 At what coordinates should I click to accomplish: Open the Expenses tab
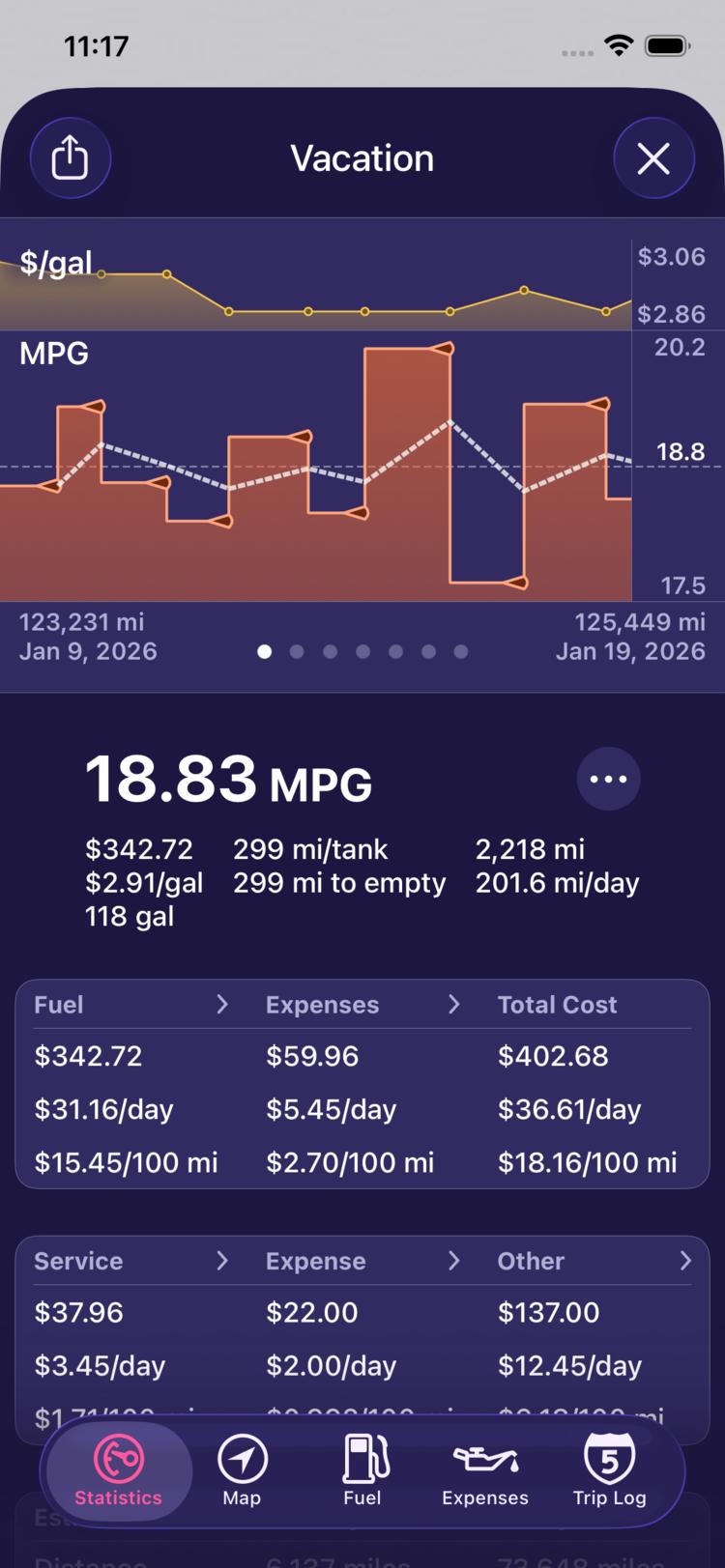point(485,1471)
